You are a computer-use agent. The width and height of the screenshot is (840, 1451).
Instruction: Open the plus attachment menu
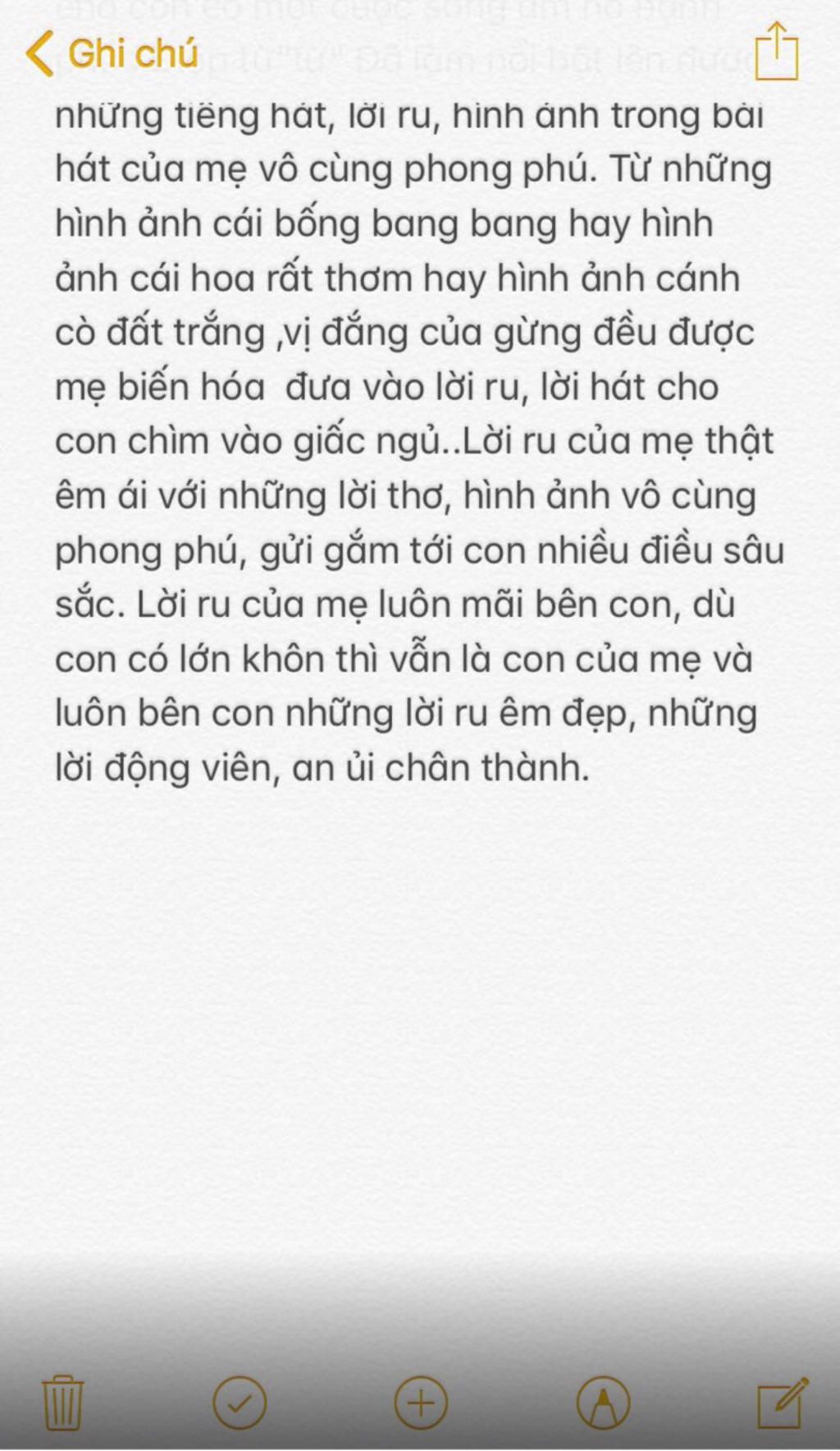click(x=421, y=1403)
